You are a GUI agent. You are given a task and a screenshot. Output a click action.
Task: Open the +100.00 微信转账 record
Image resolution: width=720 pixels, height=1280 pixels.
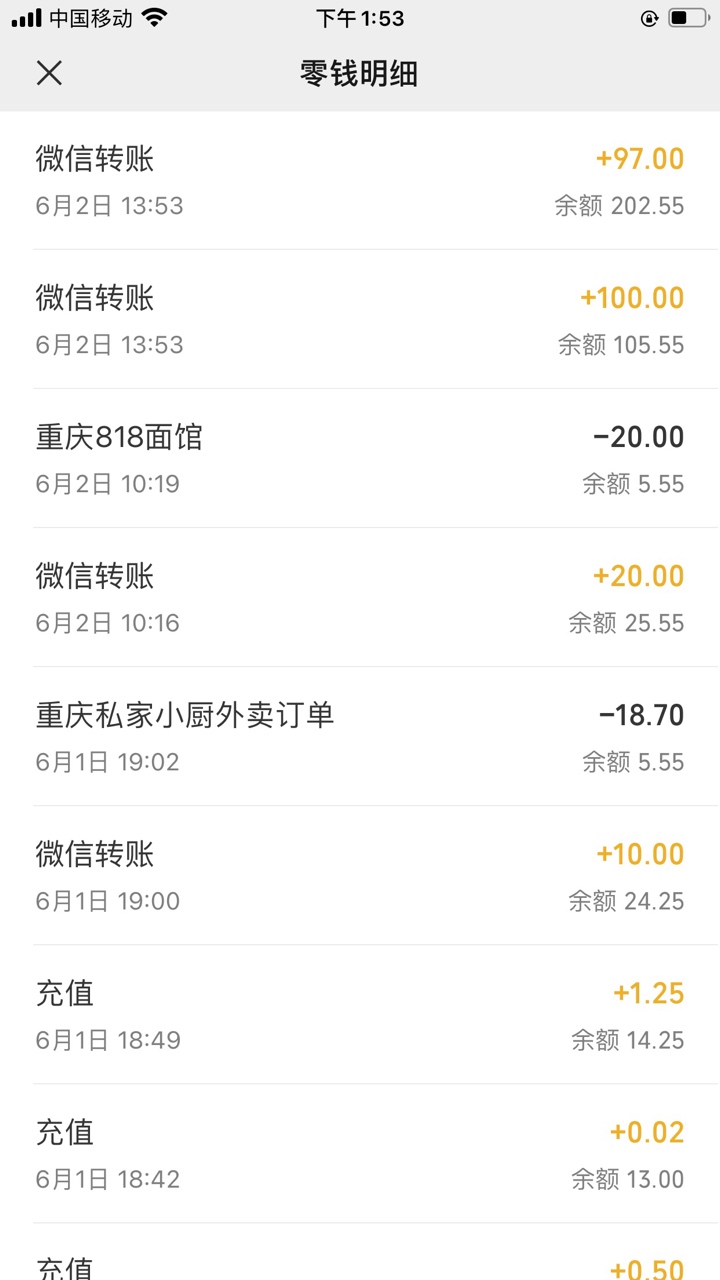360,320
